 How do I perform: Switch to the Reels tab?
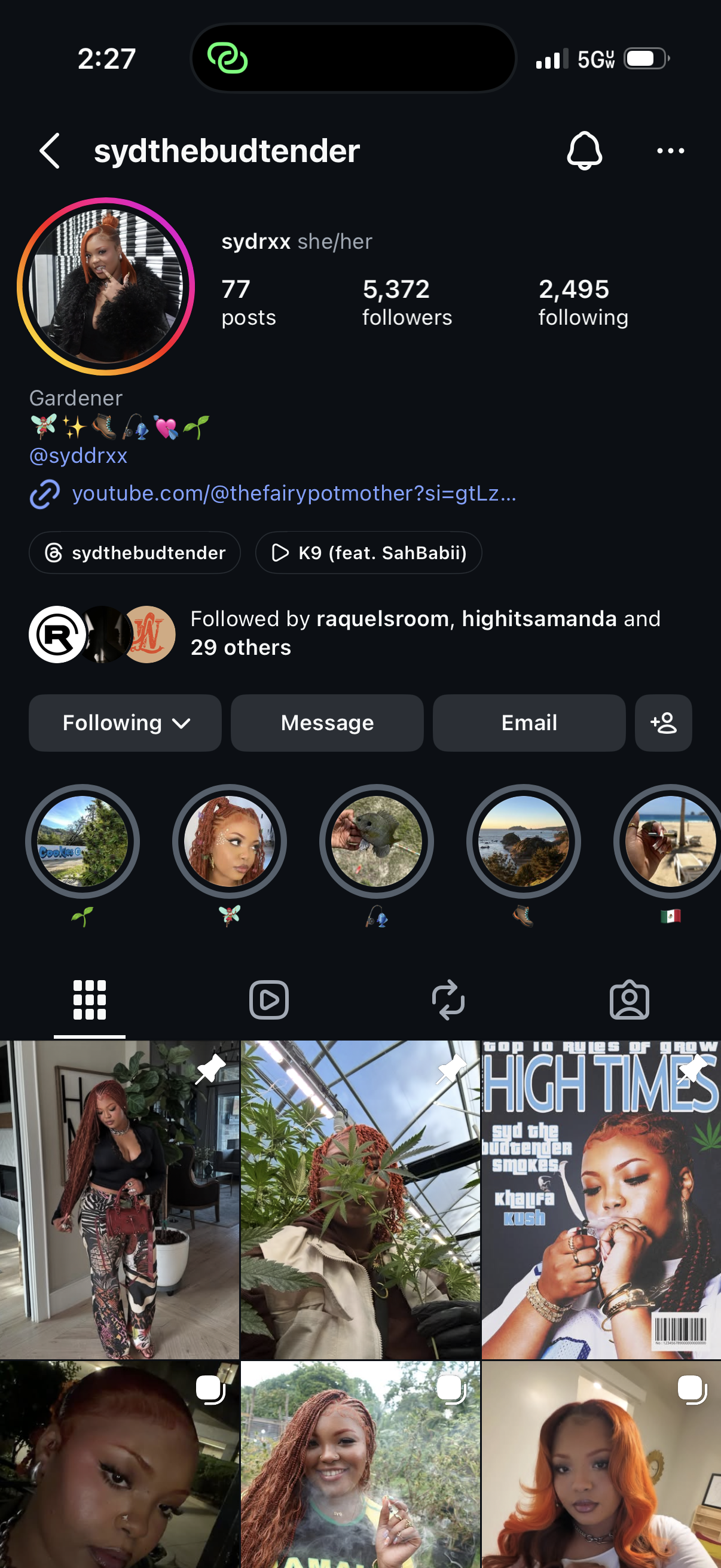point(269,999)
